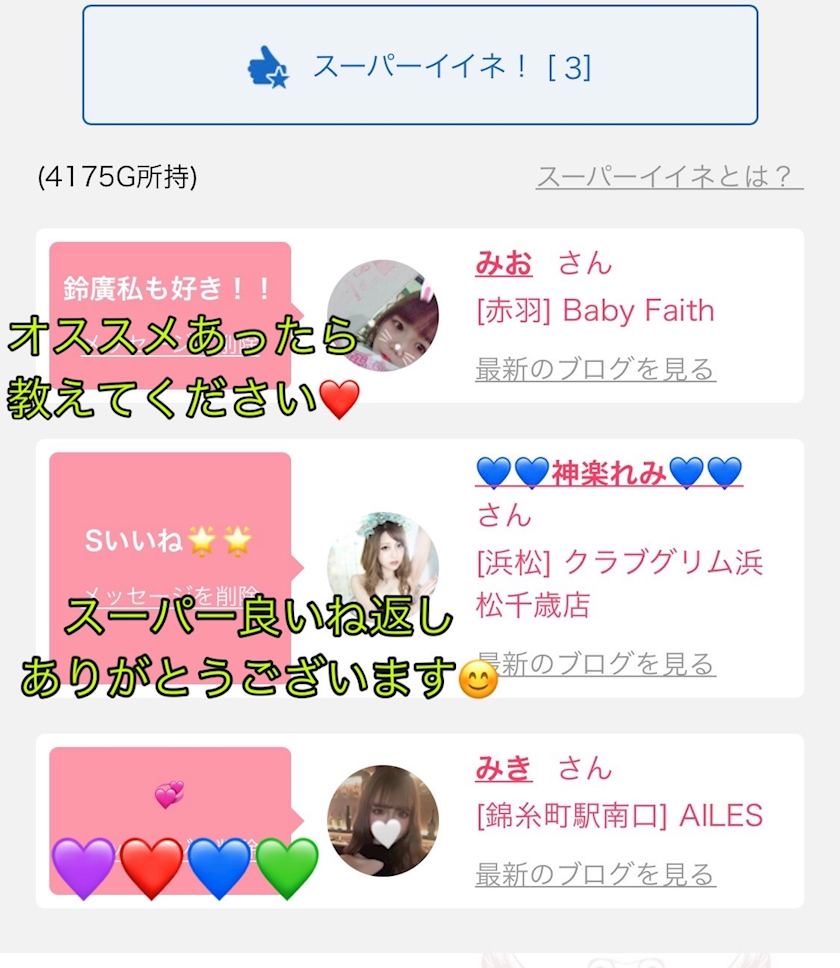View みお's latest blog
Screen dimensions: 840x968
pyautogui.click(x=595, y=370)
